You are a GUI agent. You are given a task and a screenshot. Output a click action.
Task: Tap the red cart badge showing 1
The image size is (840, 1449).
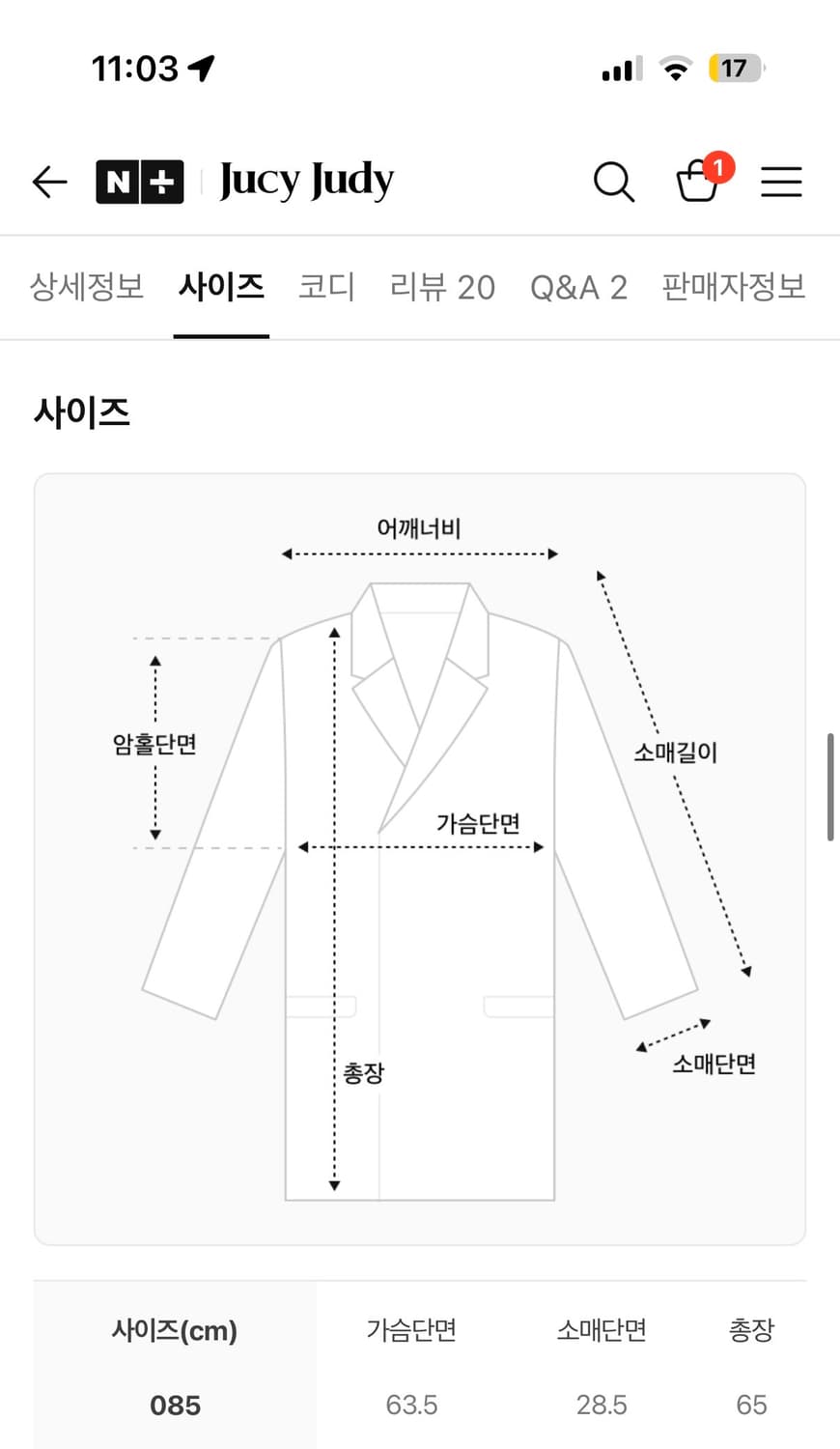716,166
